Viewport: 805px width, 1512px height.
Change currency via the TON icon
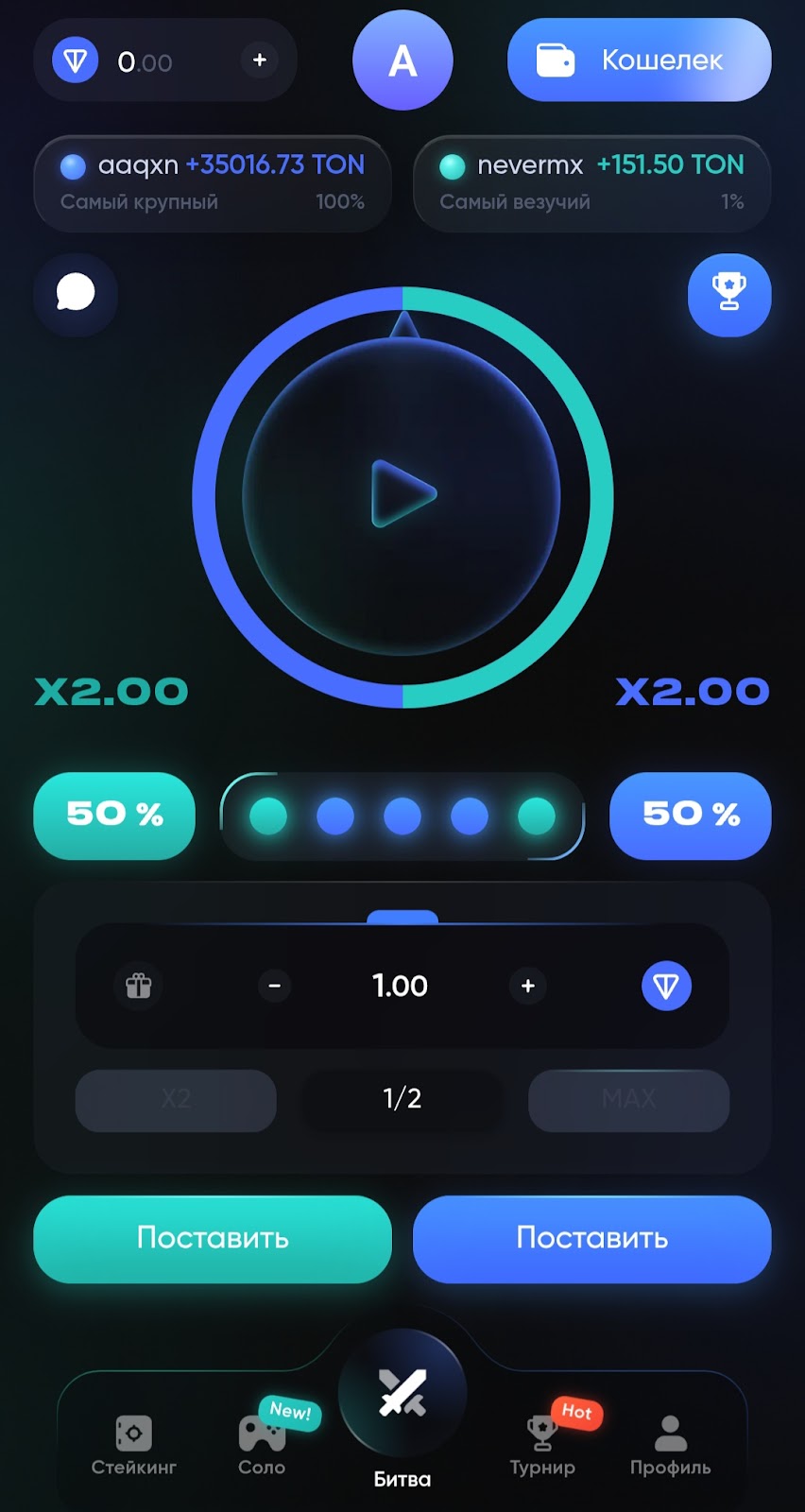pos(666,986)
